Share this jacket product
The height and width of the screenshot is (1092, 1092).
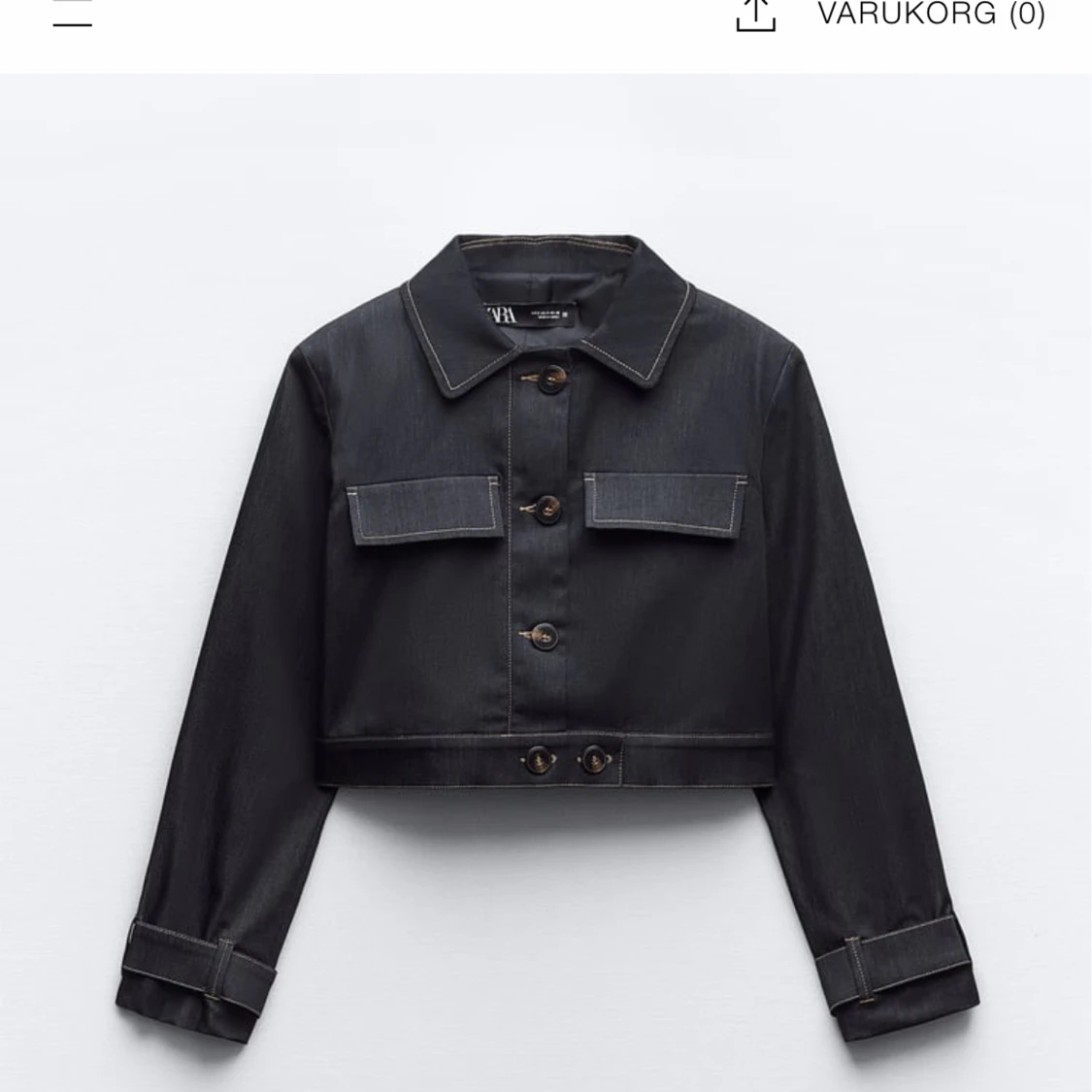coord(755,15)
